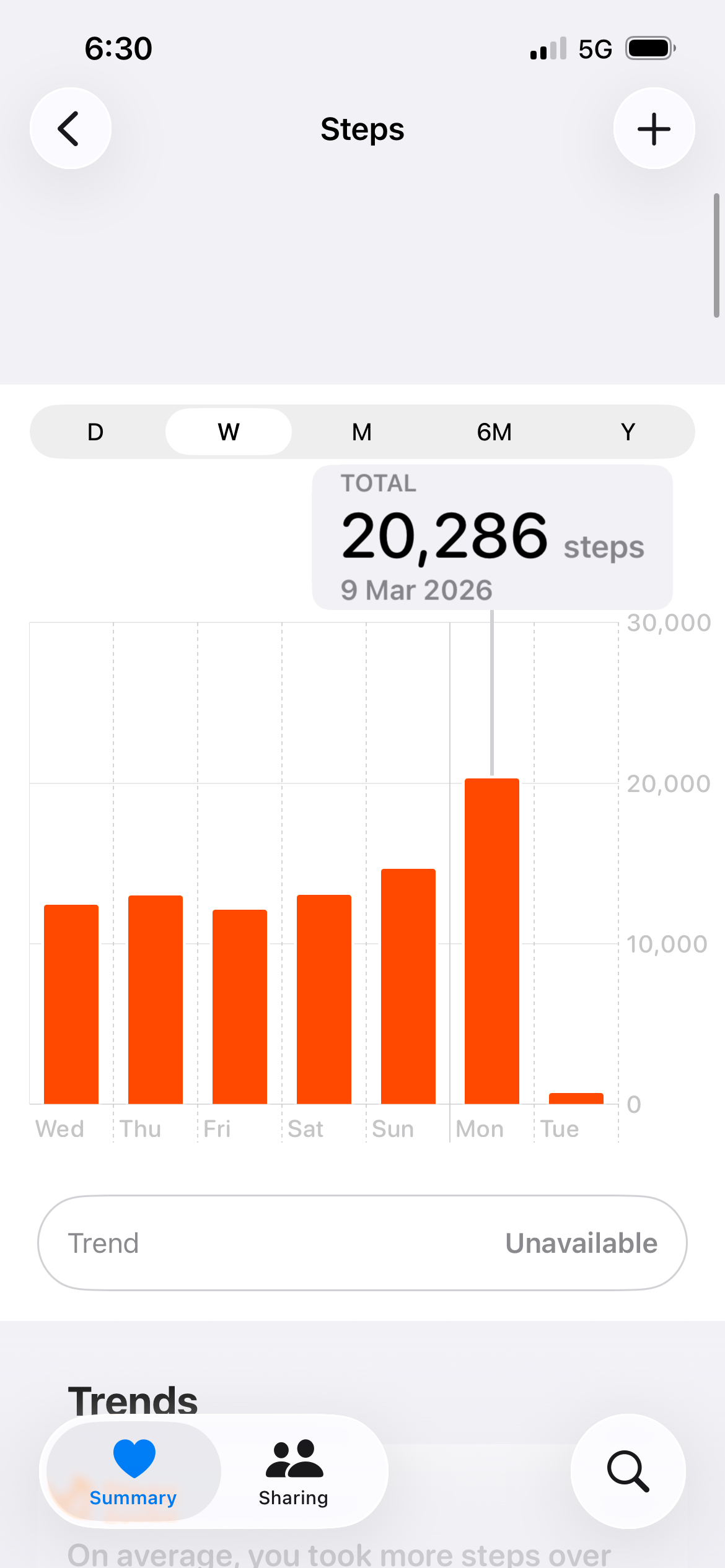
Task: Switch to the M month view
Action: pyautogui.click(x=362, y=432)
